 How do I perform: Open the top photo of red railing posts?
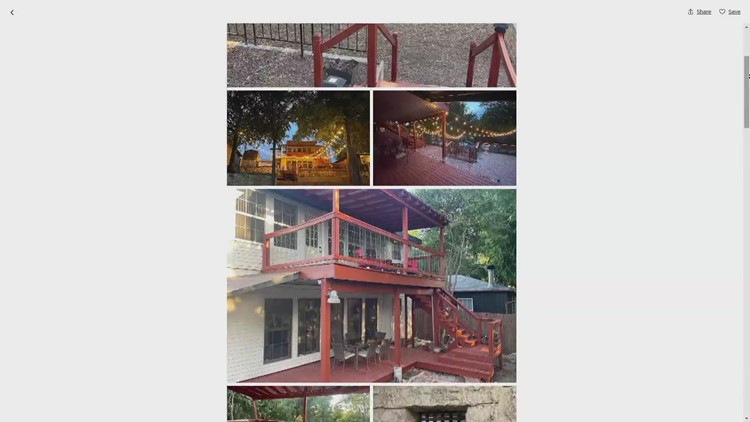(371, 55)
